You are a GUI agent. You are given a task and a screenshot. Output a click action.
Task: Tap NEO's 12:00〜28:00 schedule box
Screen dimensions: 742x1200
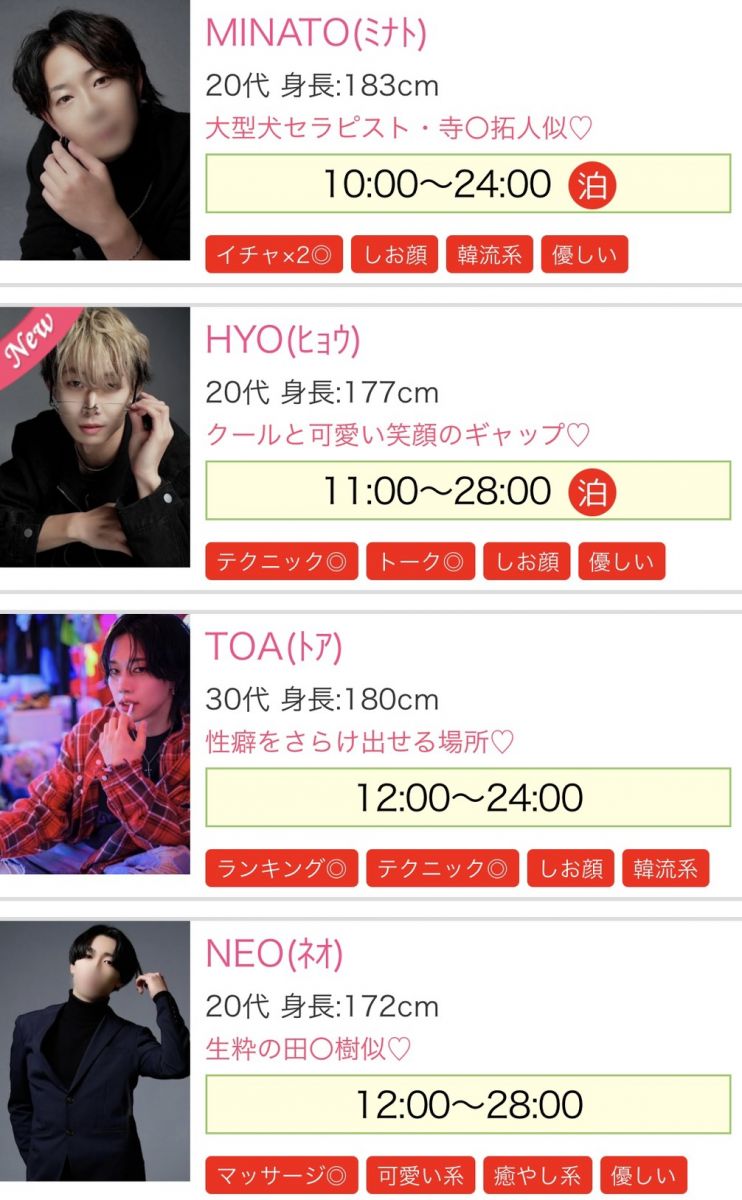click(468, 1105)
